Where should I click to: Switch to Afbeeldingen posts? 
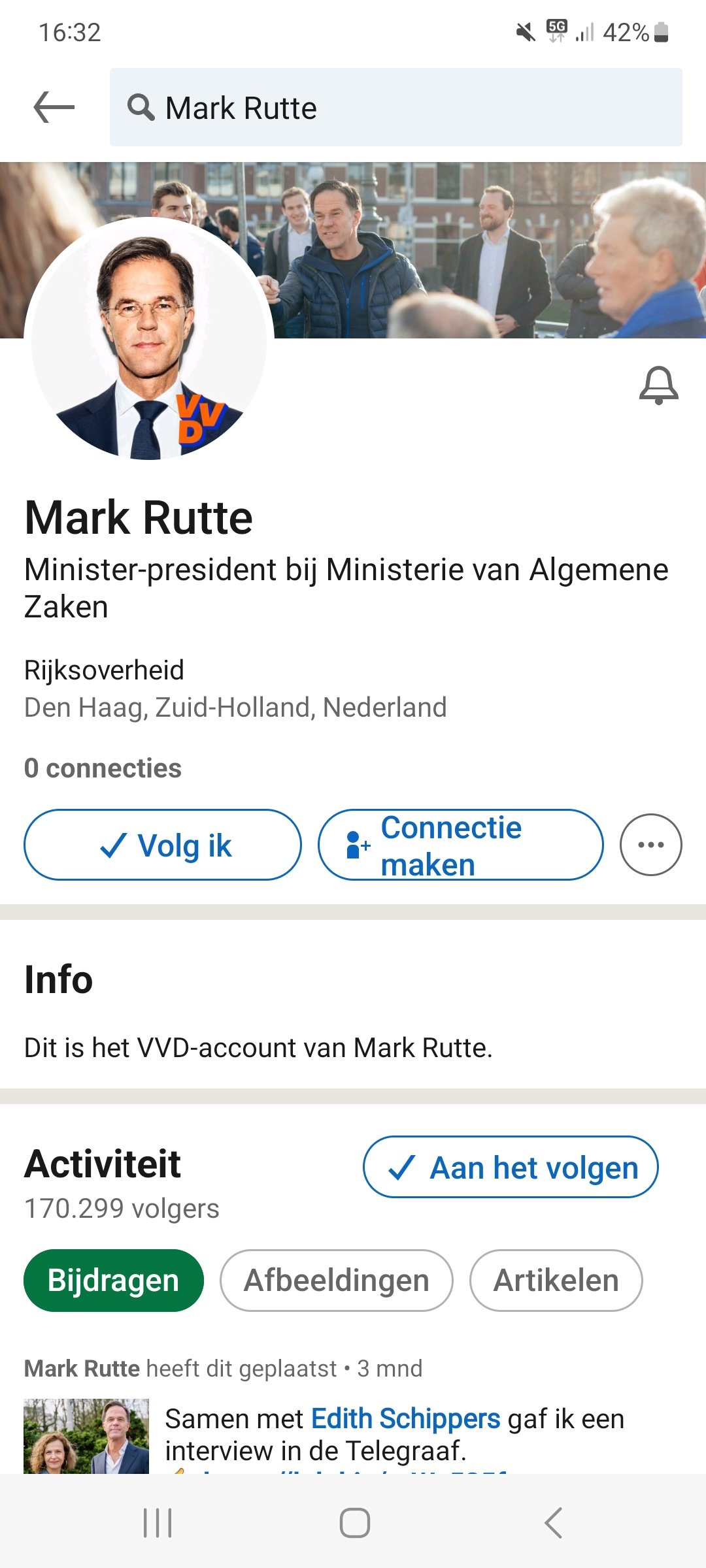coord(336,1281)
